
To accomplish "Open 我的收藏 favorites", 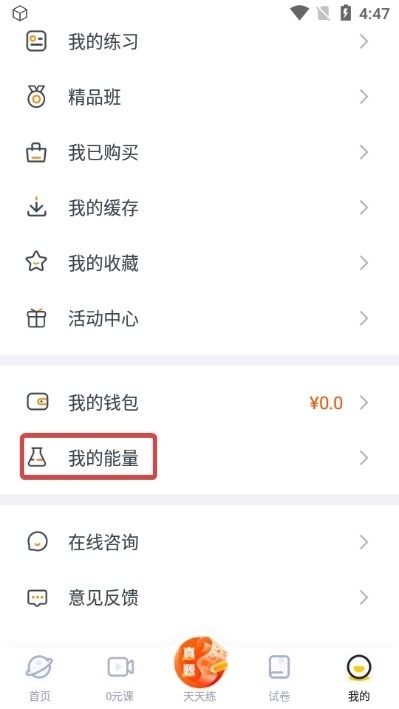I will click(200, 263).
